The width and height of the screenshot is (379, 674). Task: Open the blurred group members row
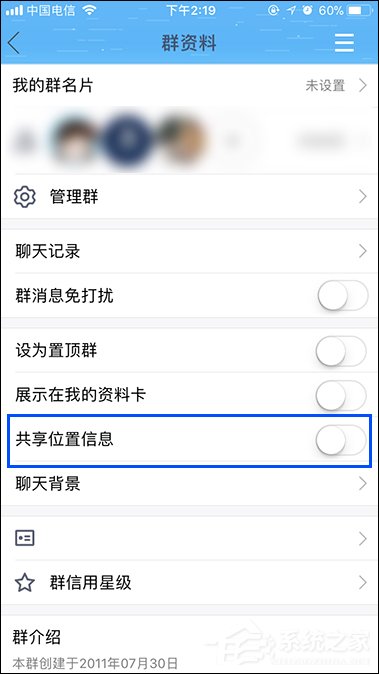(190, 140)
